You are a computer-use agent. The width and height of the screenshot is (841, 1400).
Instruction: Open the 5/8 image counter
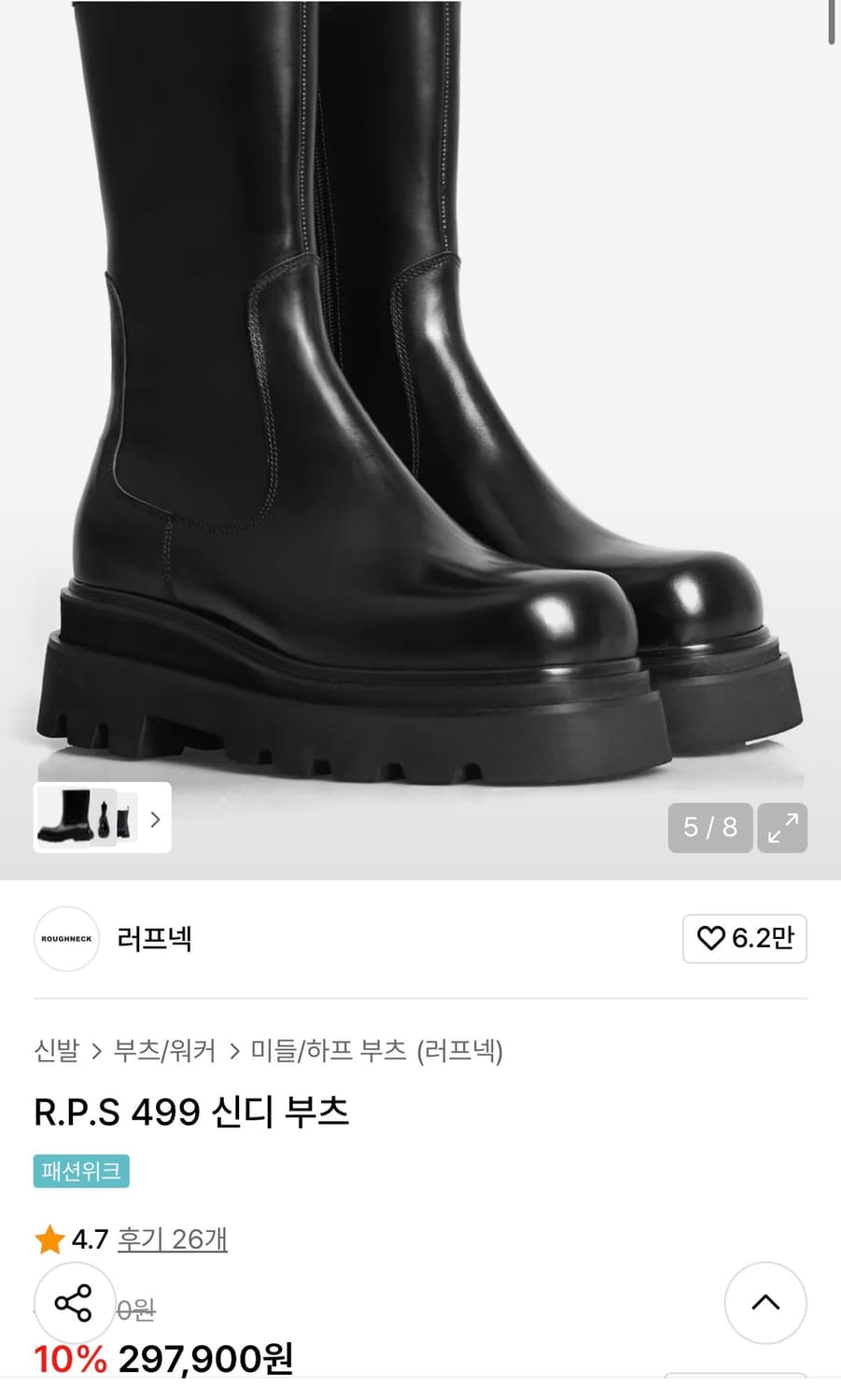point(709,827)
